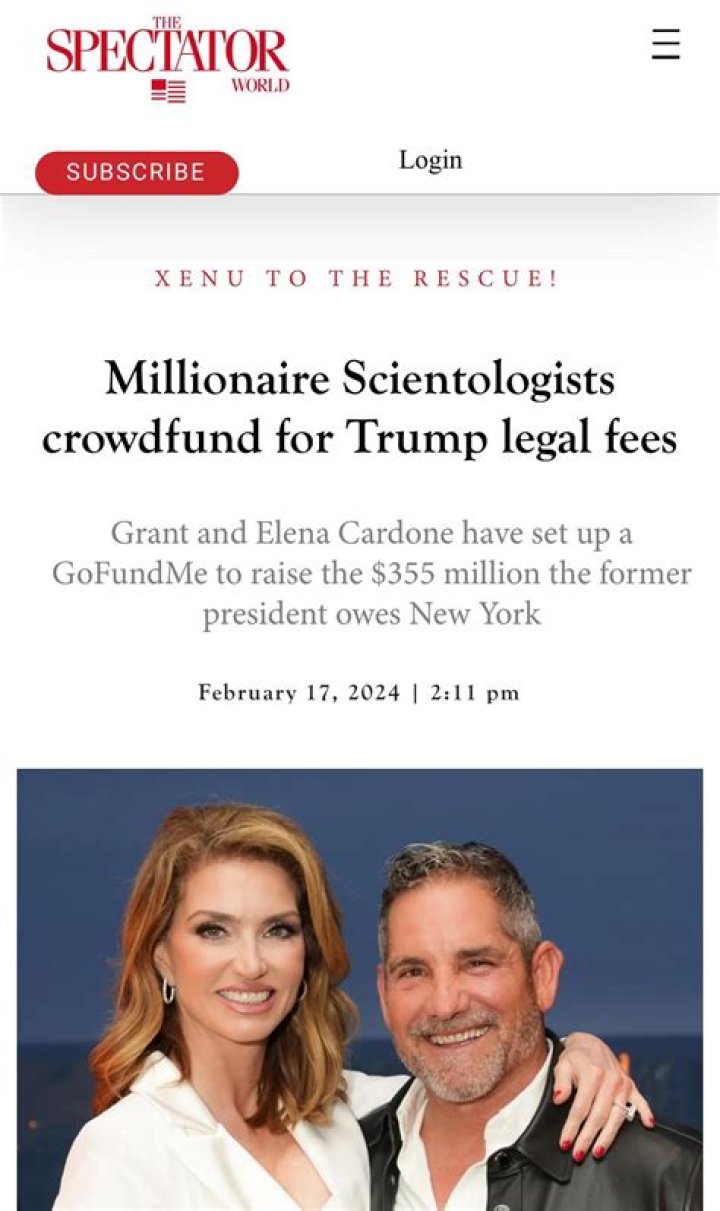Click the Millionaire Scientologists article headline
Image resolution: width=720 pixels, height=1211 pixels.
(x=360, y=405)
